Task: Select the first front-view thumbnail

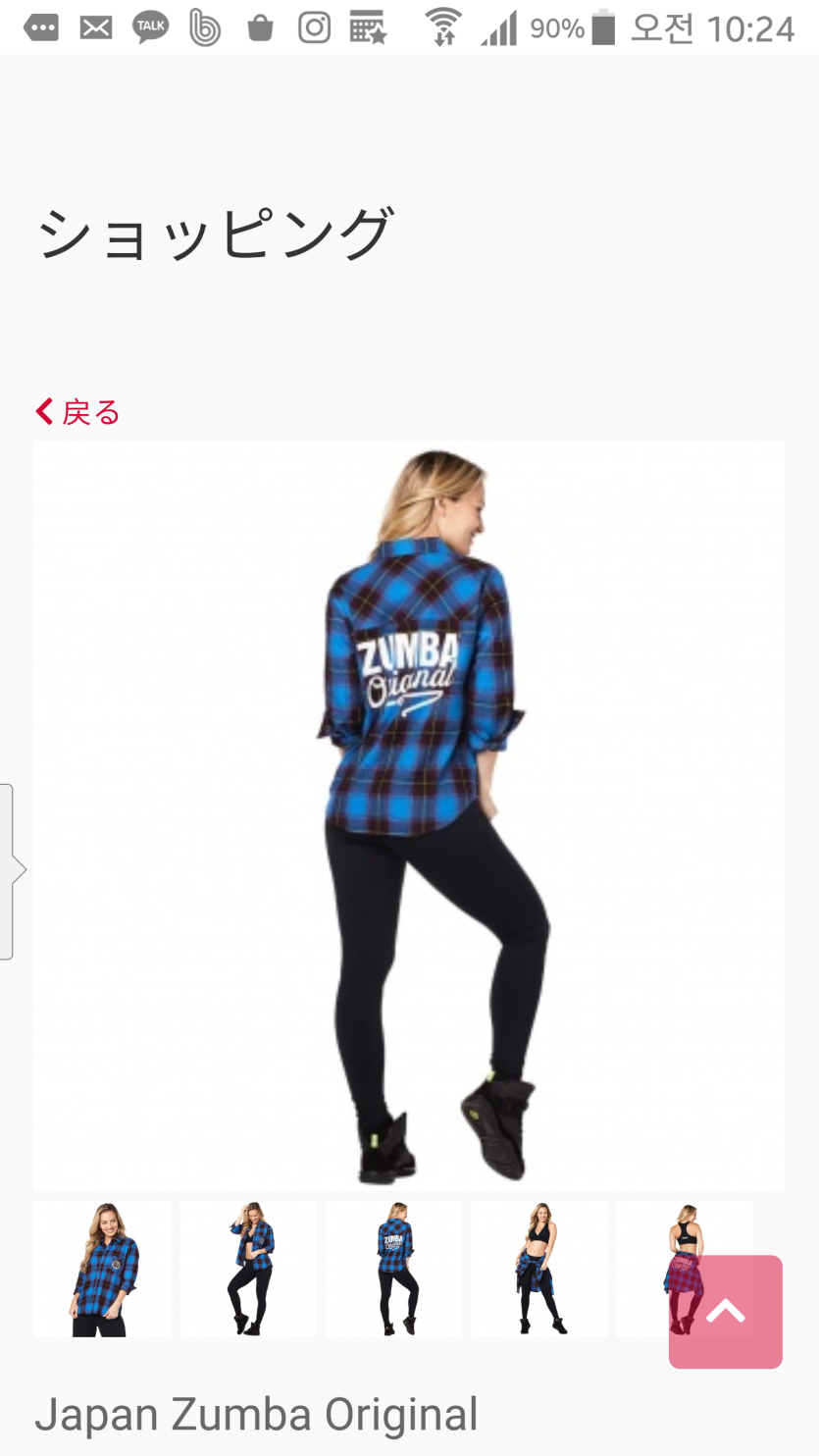Action: pyautogui.click(x=102, y=1269)
